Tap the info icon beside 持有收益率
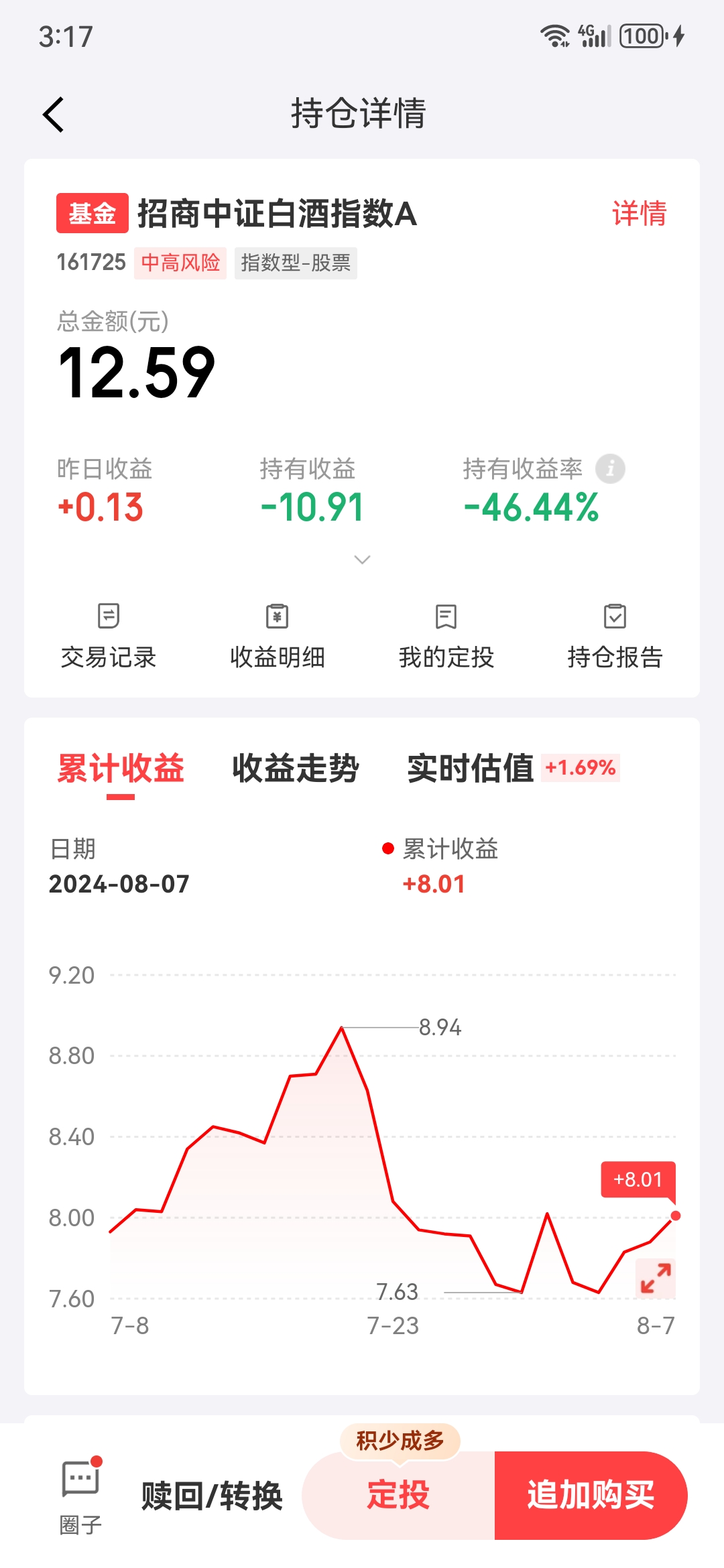 (610, 469)
